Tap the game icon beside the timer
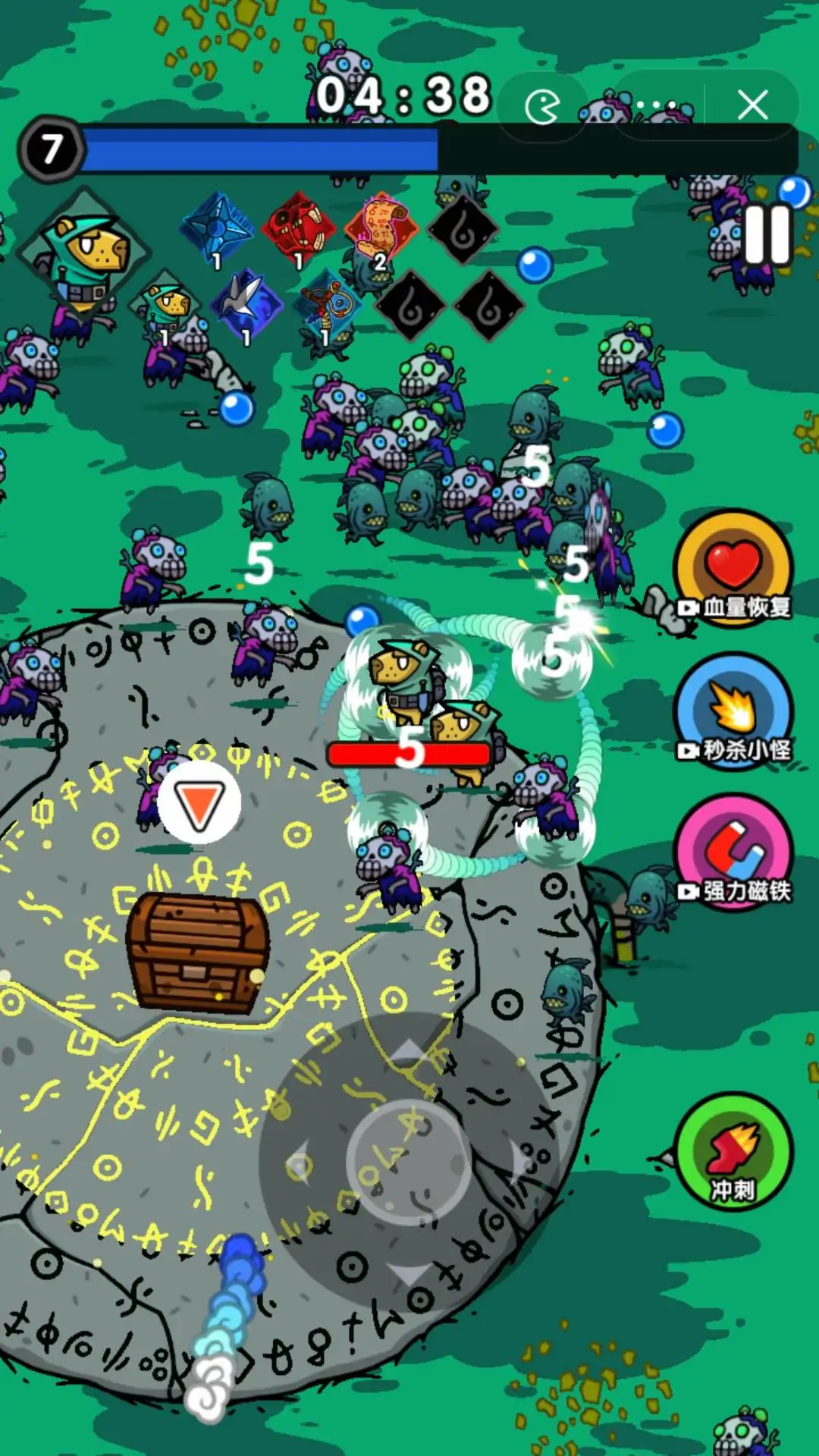The height and width of the screenshot is (1456, 819). tap(543, 107)
